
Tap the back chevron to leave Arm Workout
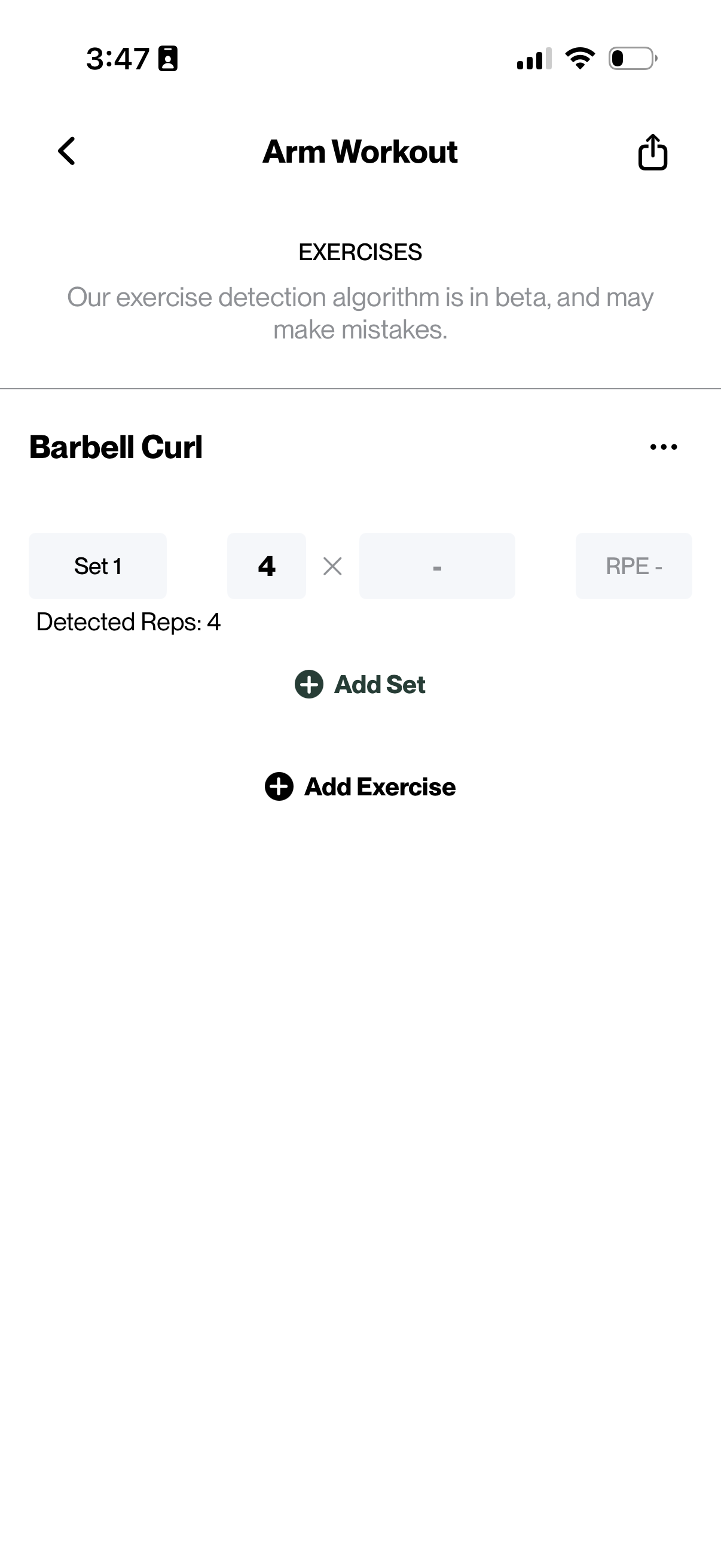67,151
